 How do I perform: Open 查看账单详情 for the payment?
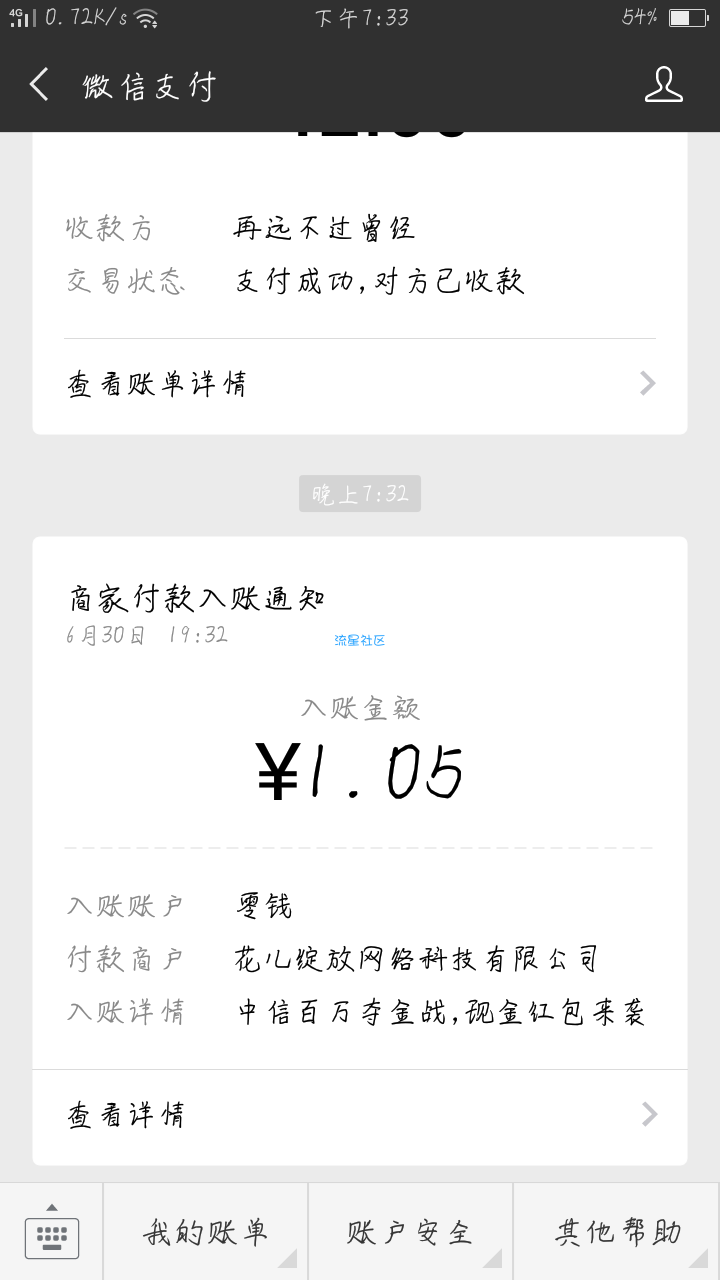360,384
